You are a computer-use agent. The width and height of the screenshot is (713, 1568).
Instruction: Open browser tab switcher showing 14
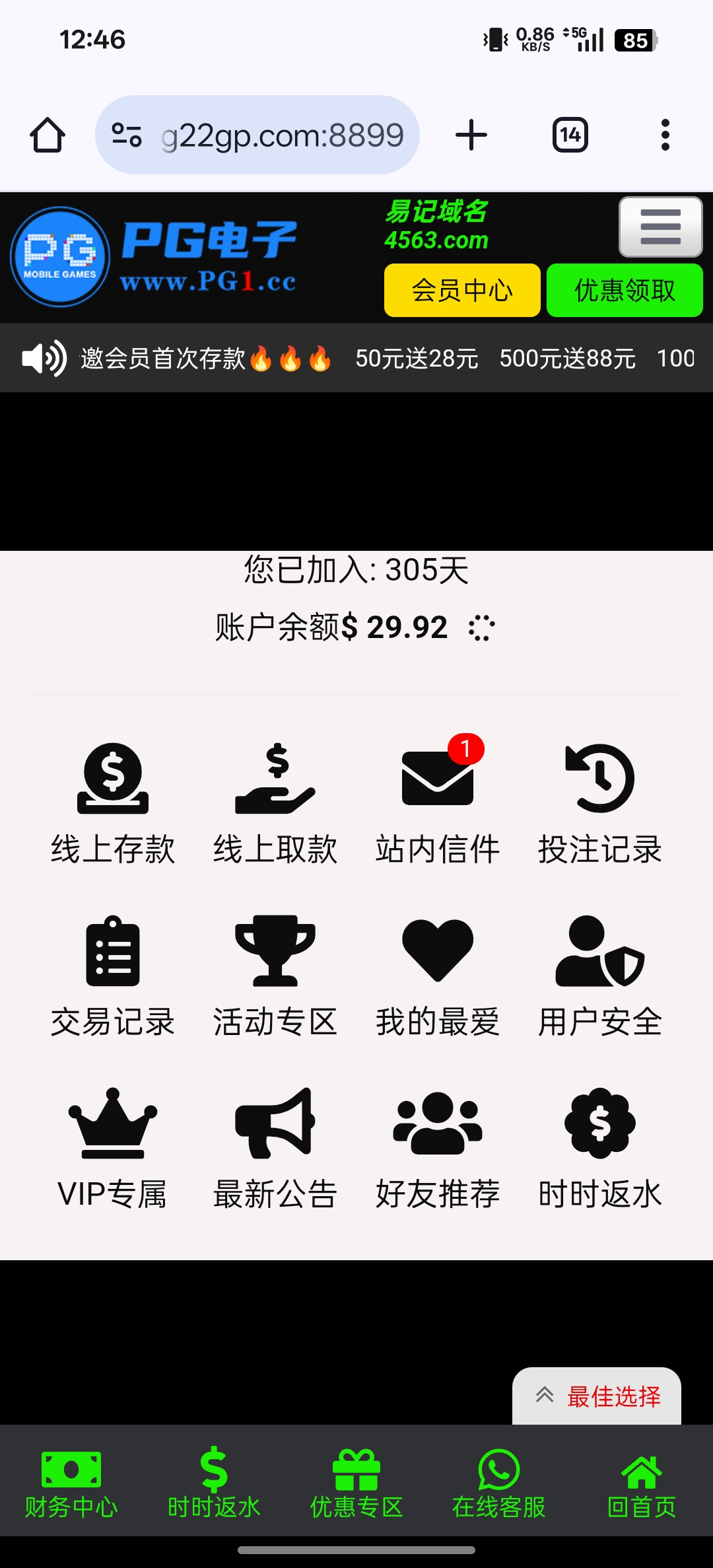570,135
